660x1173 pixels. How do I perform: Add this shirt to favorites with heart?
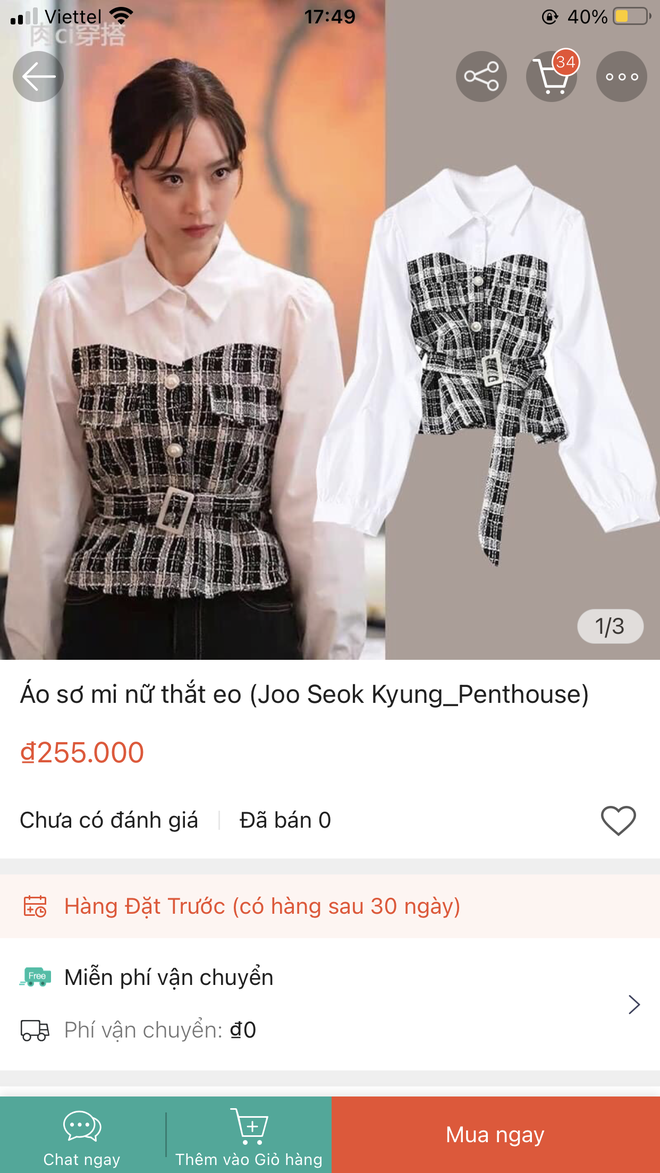tap(618, 821)
